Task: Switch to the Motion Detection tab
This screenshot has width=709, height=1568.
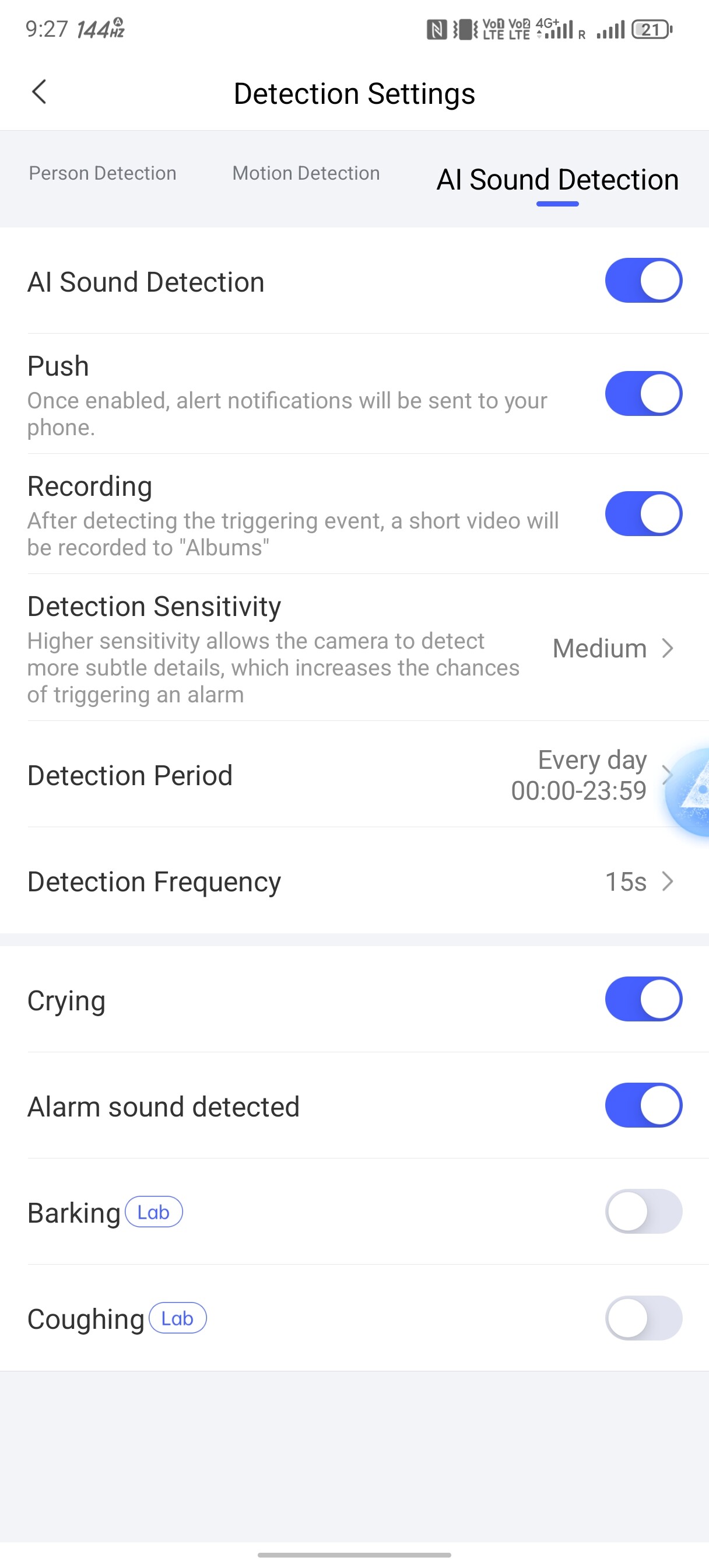Action: pyautogui.click(x=306, y=173)
